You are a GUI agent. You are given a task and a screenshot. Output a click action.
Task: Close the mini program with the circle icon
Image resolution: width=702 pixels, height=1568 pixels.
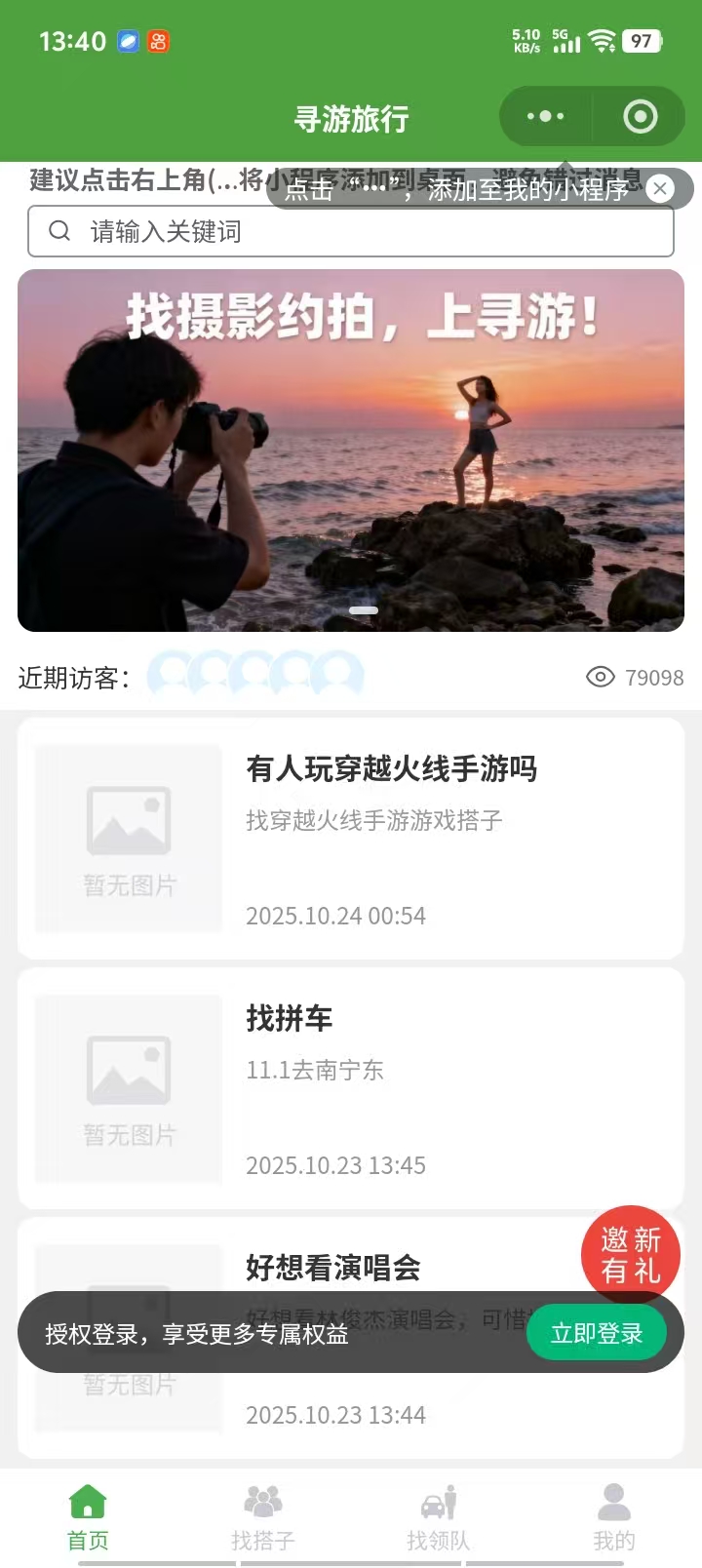click(640, 117)
